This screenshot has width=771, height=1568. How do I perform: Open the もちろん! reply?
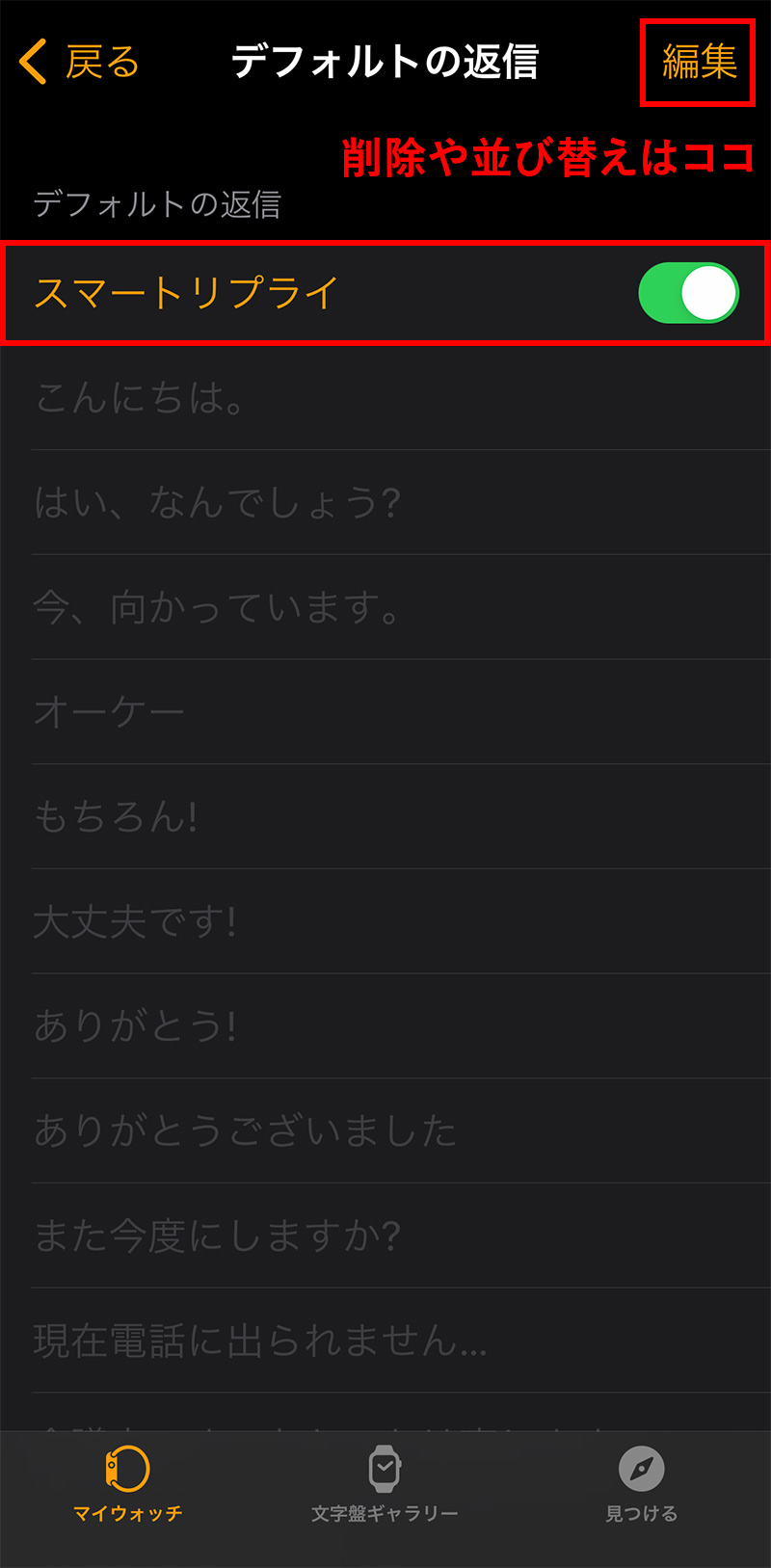click(385, 817)
